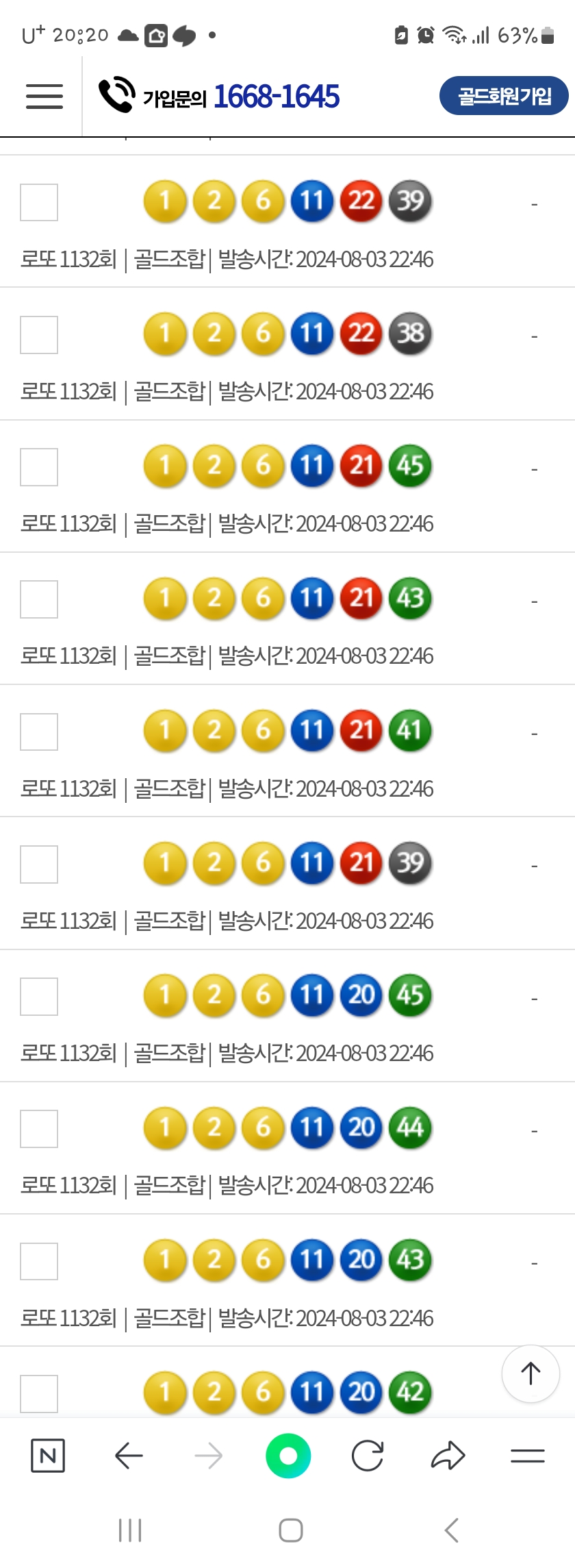Mark the checkbox for combination ending 20, 44
Image resolution: width=575 pixels, height=1568 pixels.
pos(39,1128)
